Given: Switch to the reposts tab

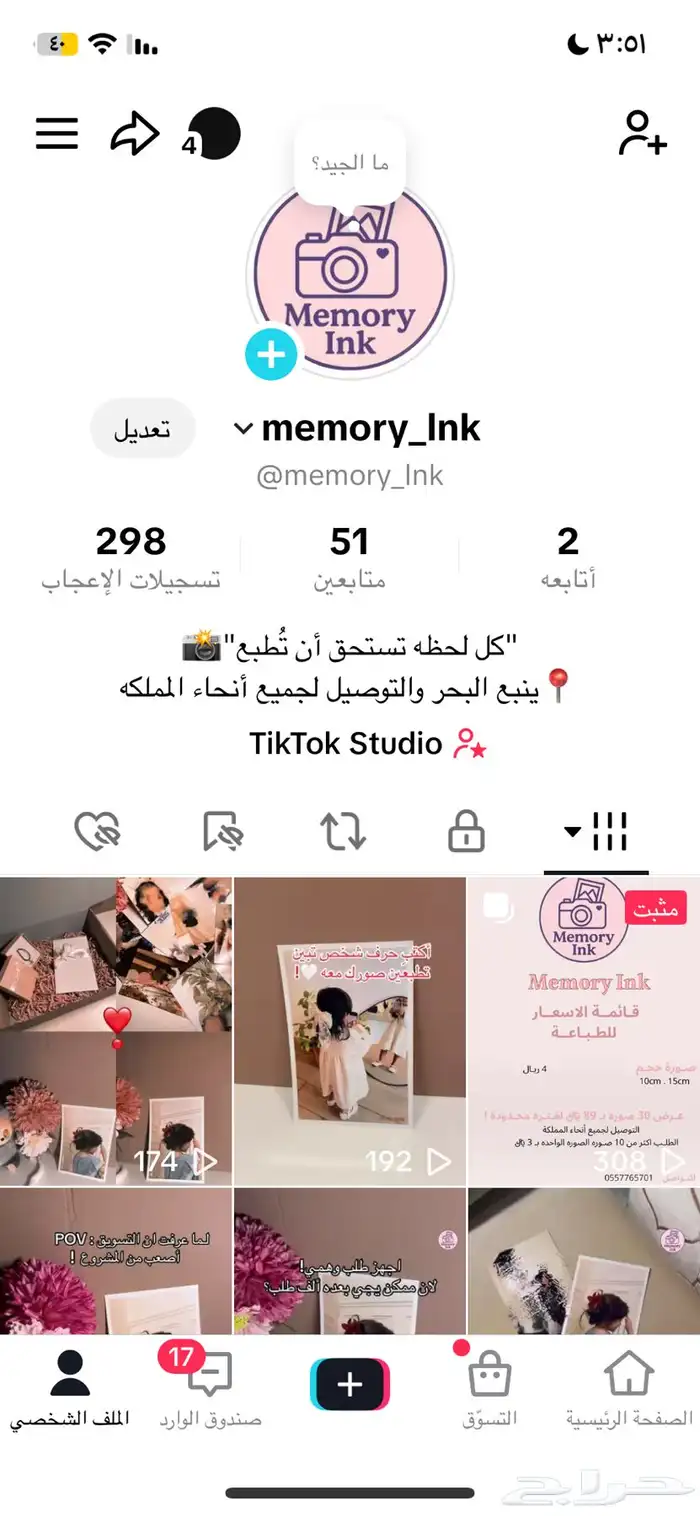Looking at the screenshot, I should [x=342, y=832].
